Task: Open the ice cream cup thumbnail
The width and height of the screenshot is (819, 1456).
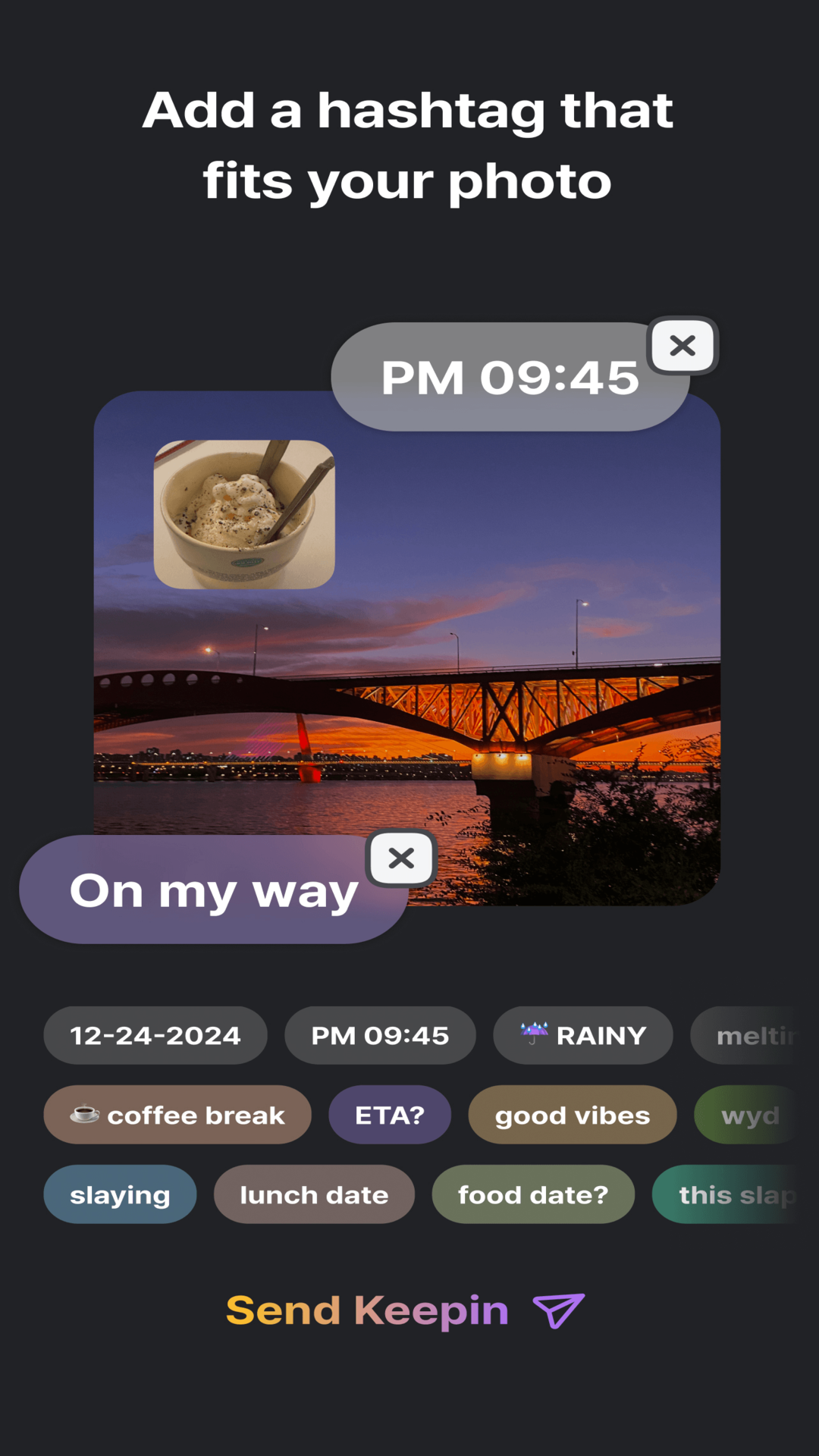Action: point(244,515)
